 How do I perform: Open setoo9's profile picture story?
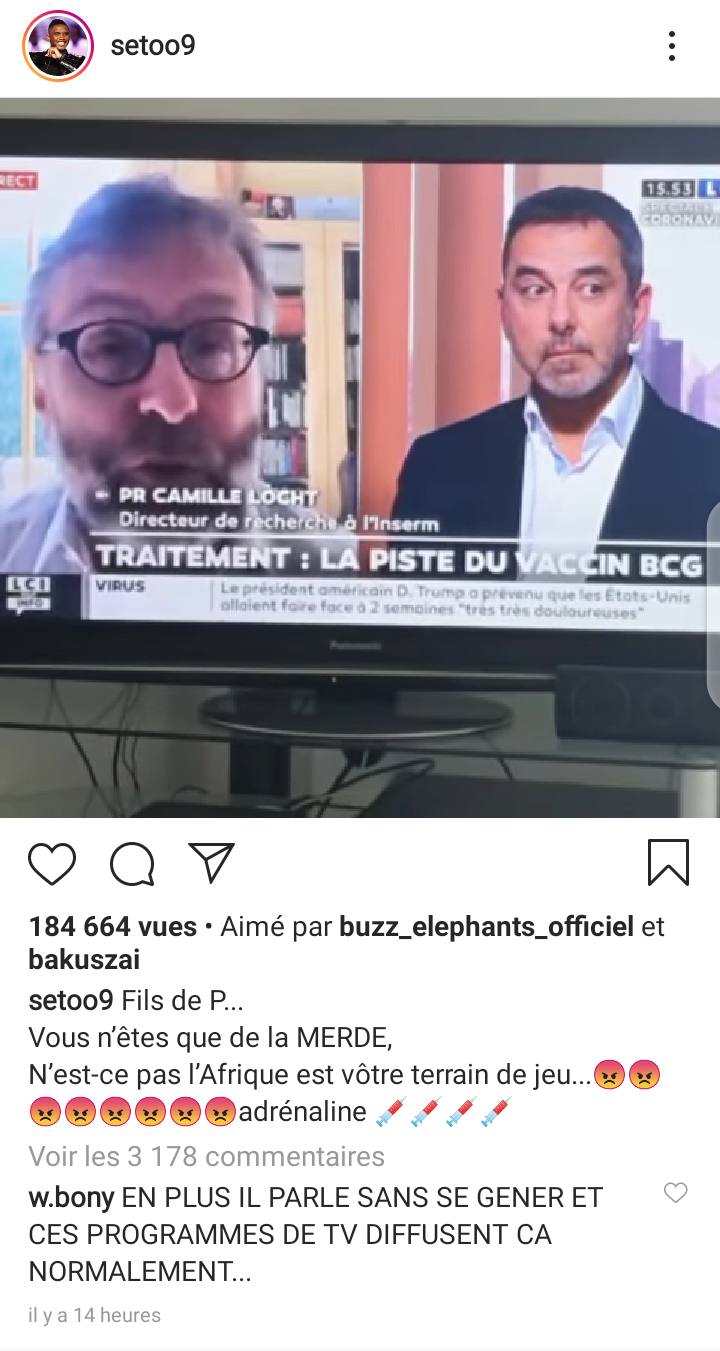pos(58,46)
